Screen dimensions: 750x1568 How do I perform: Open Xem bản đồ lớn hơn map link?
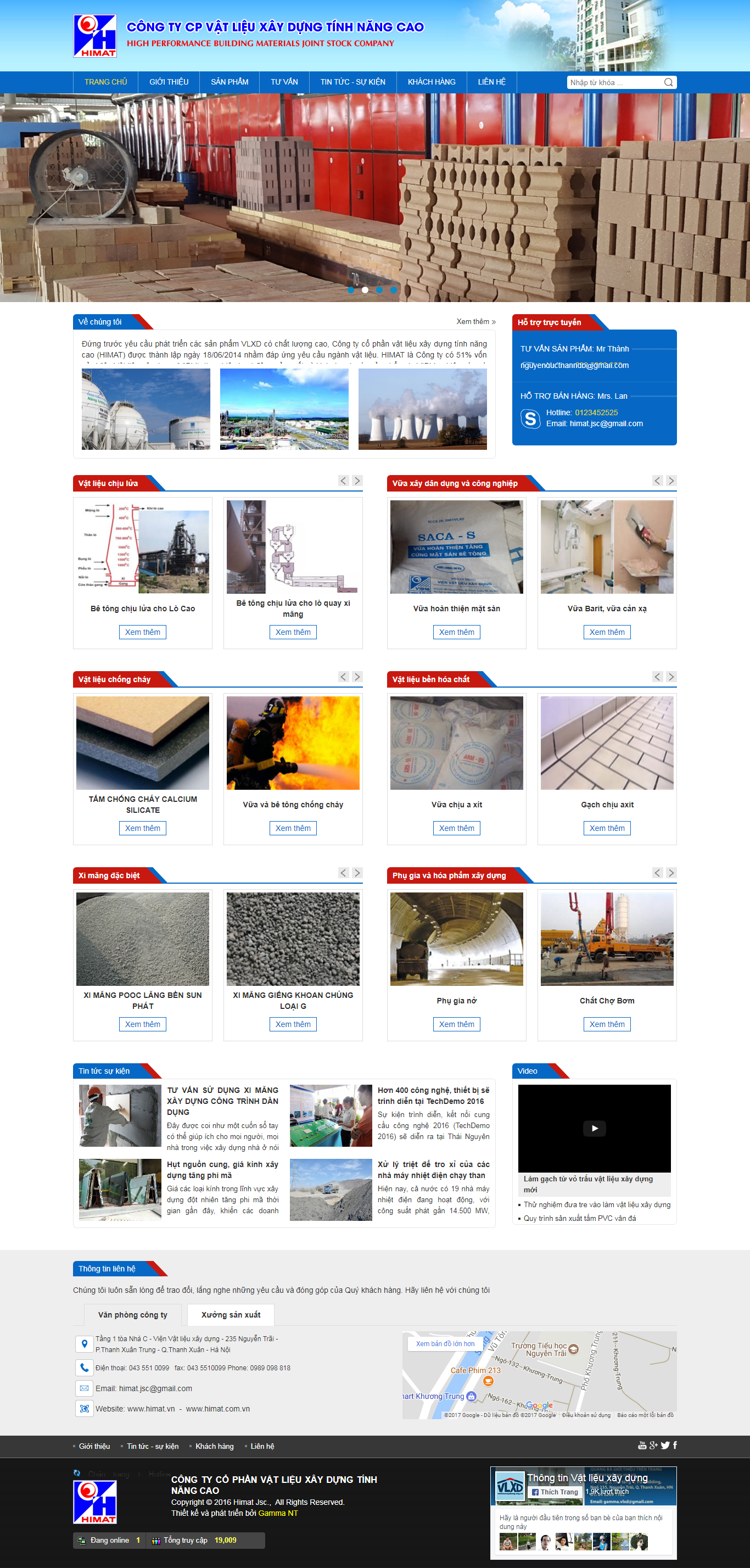pos(445,1343)
